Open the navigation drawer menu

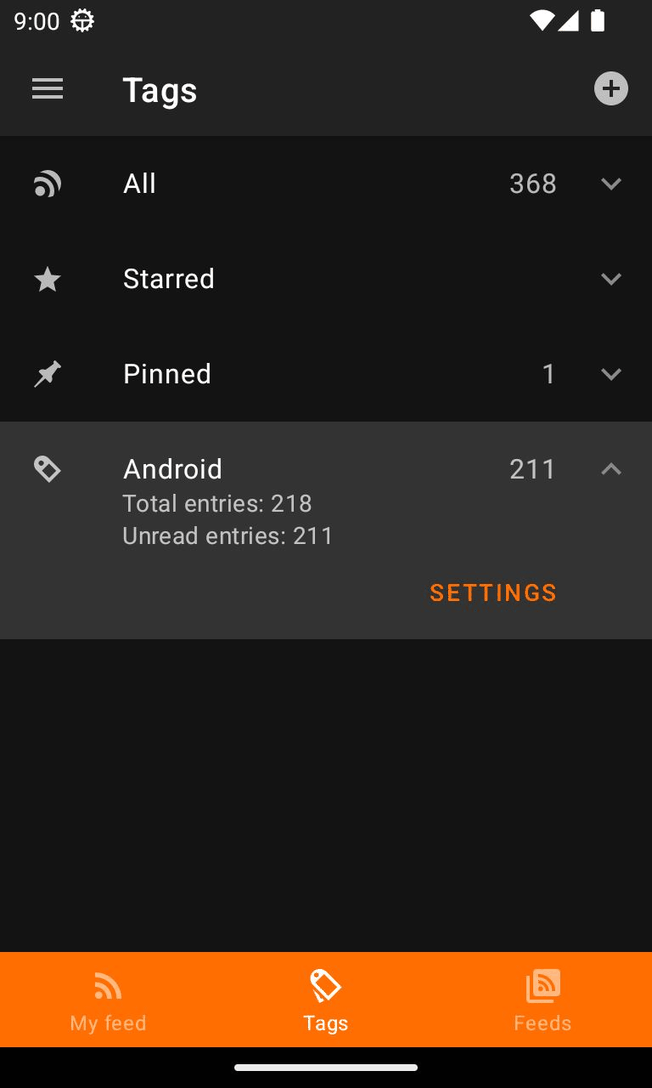pos(47,89)
